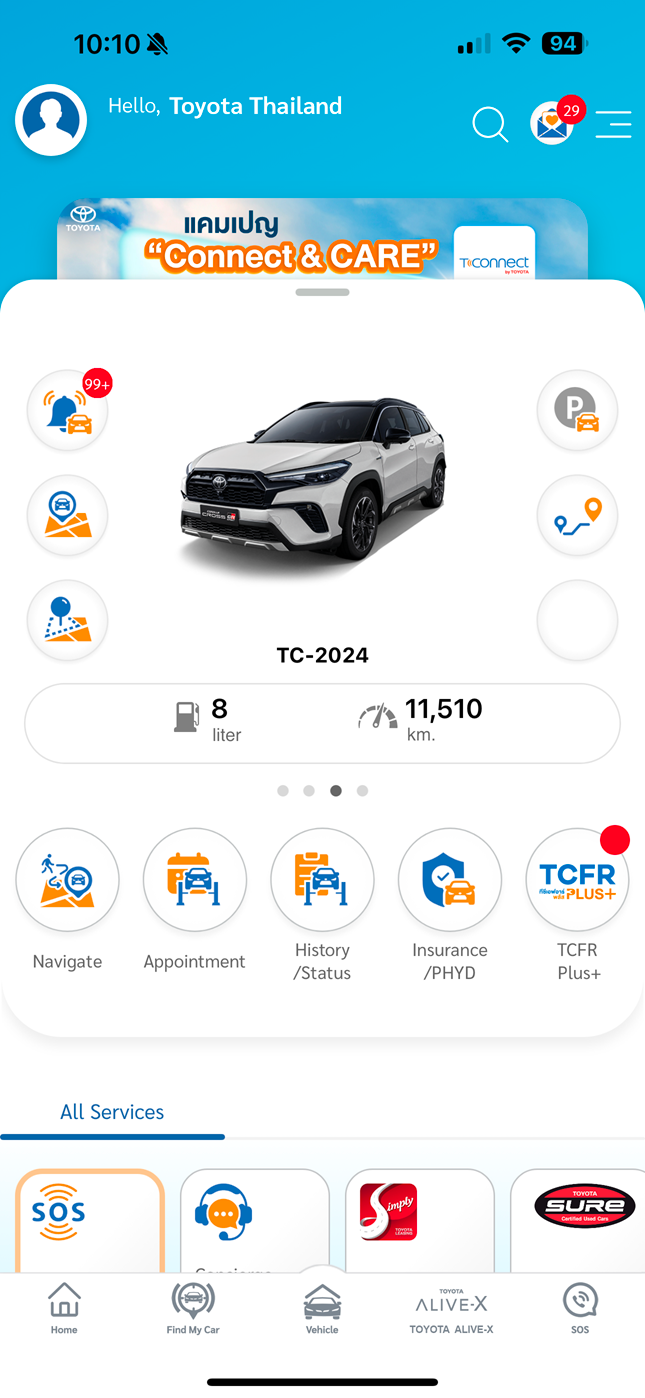
Task: Open the geofence pin icon
Action: click(67, 620)
